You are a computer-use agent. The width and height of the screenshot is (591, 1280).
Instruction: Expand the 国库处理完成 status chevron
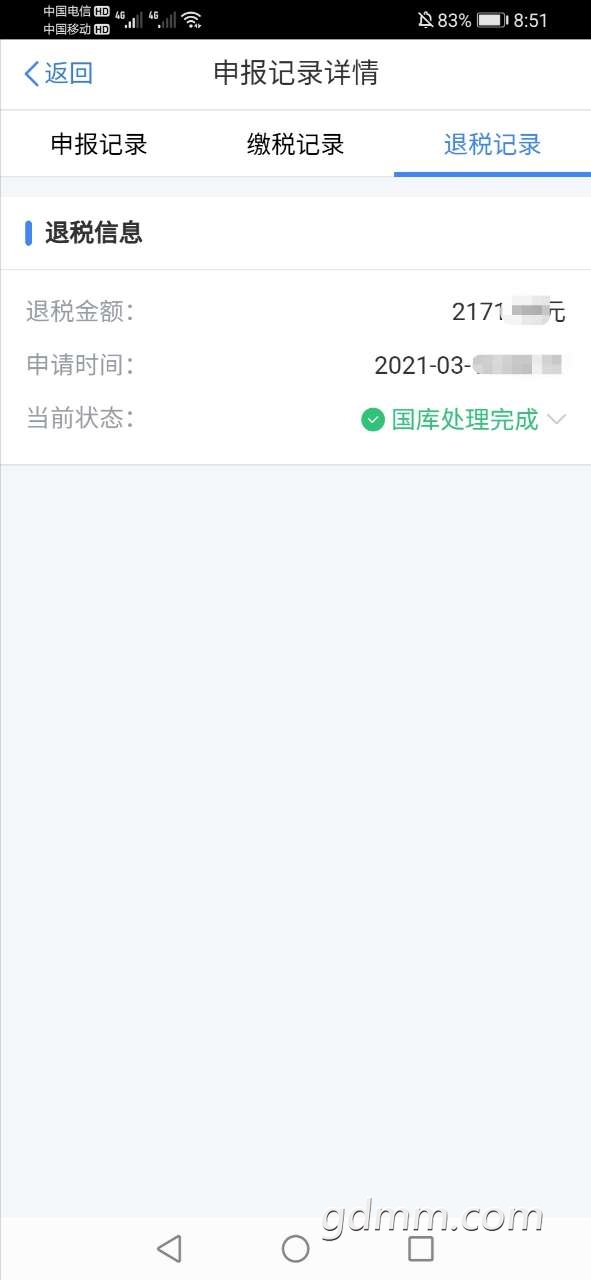(x=557, y=420)
